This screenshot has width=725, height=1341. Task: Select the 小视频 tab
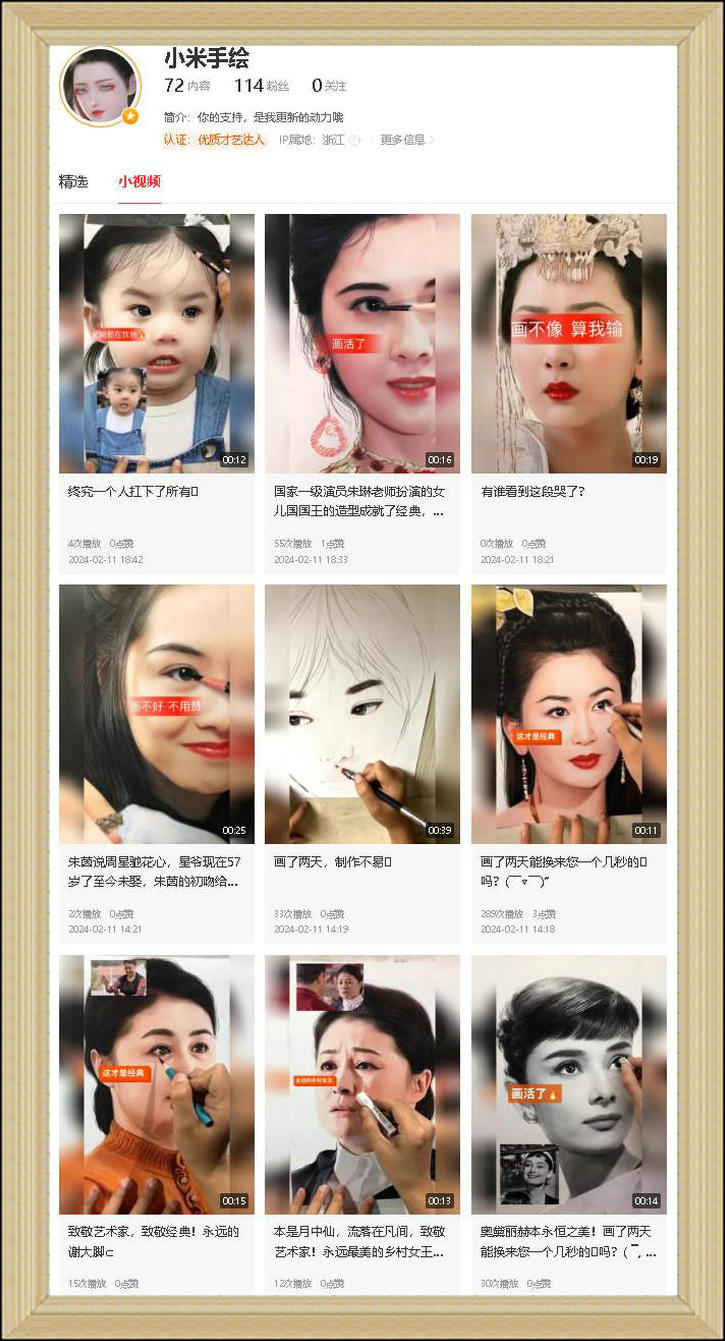pos(139,182)
